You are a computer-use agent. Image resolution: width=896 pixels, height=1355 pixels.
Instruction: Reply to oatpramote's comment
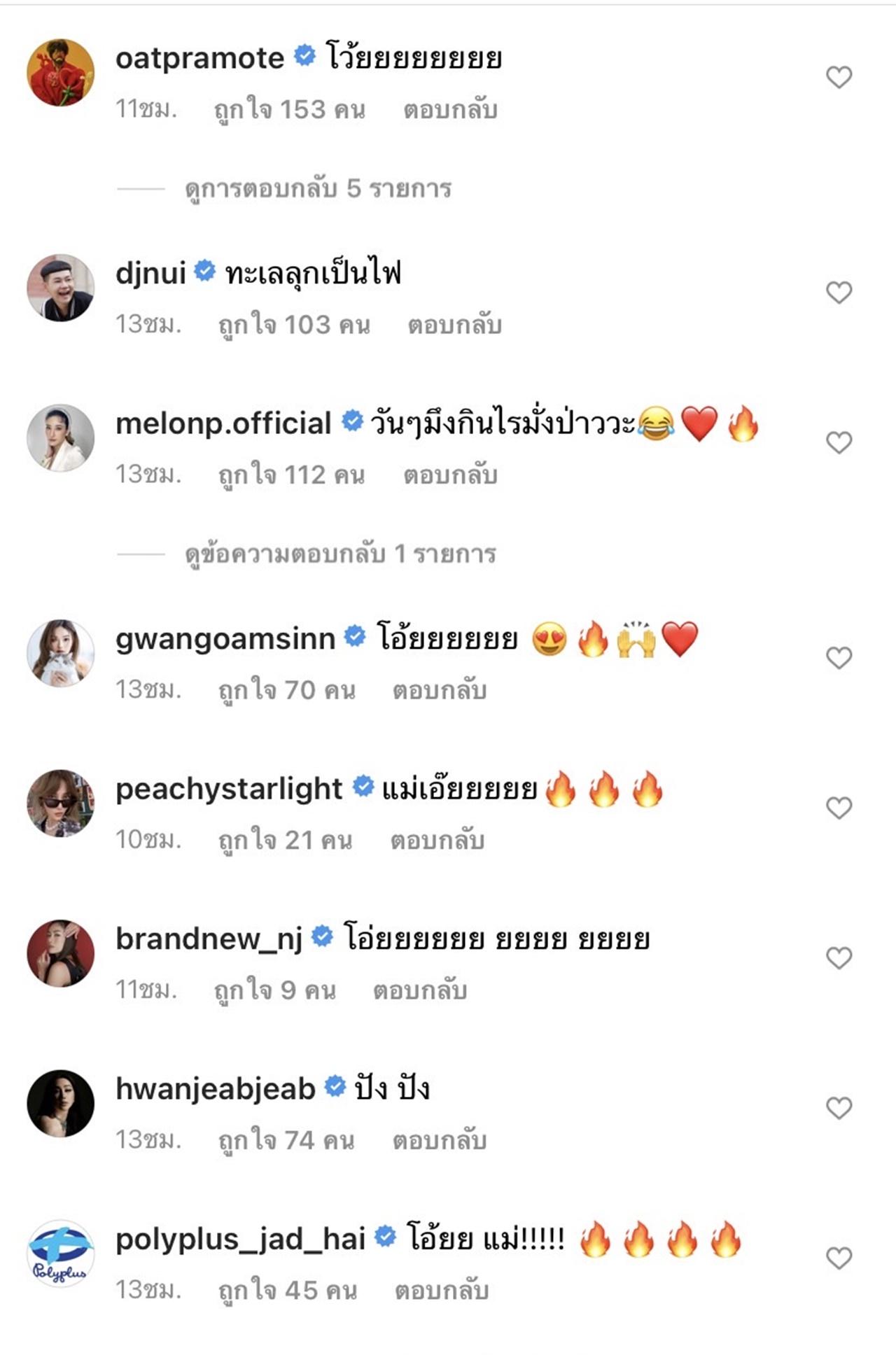click(450, 110)
